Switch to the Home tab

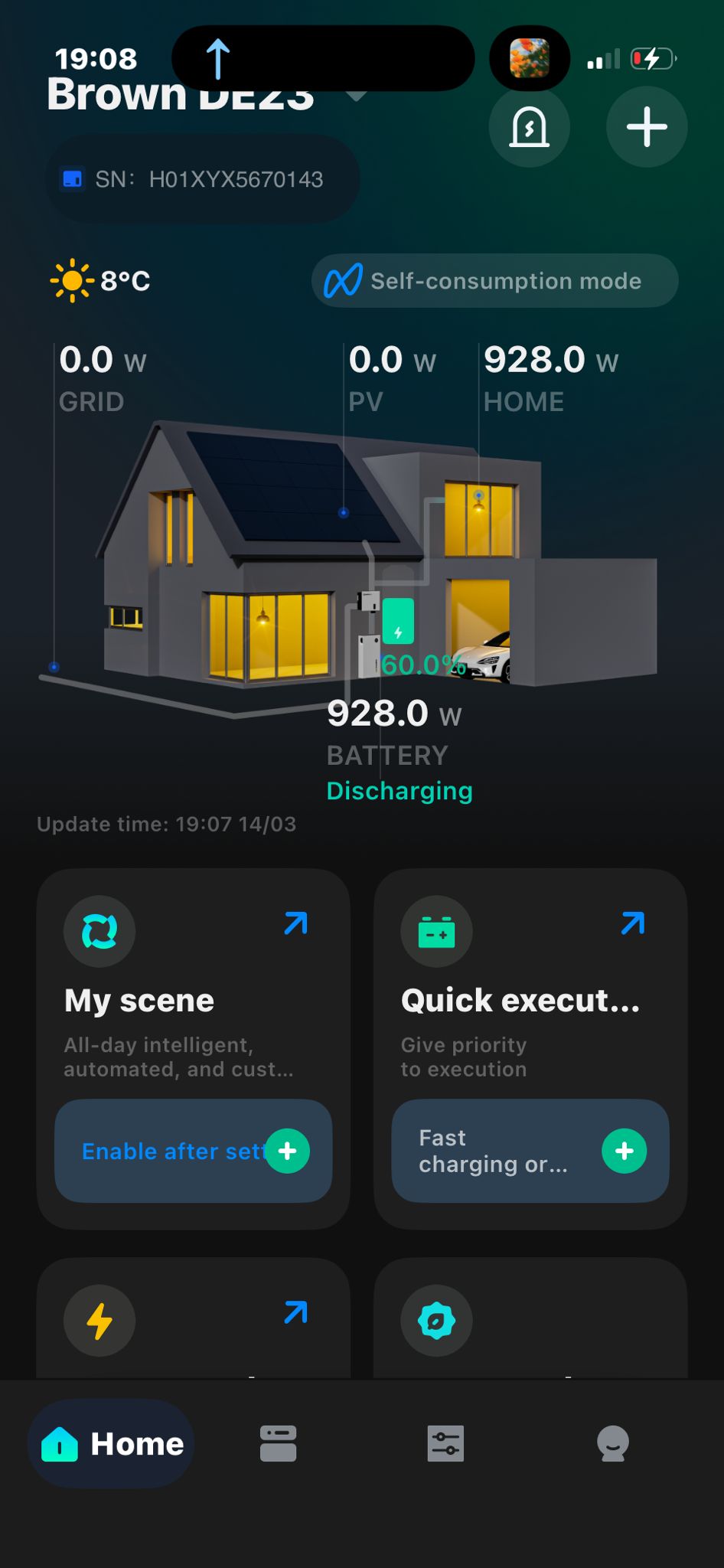[112, 1444]
